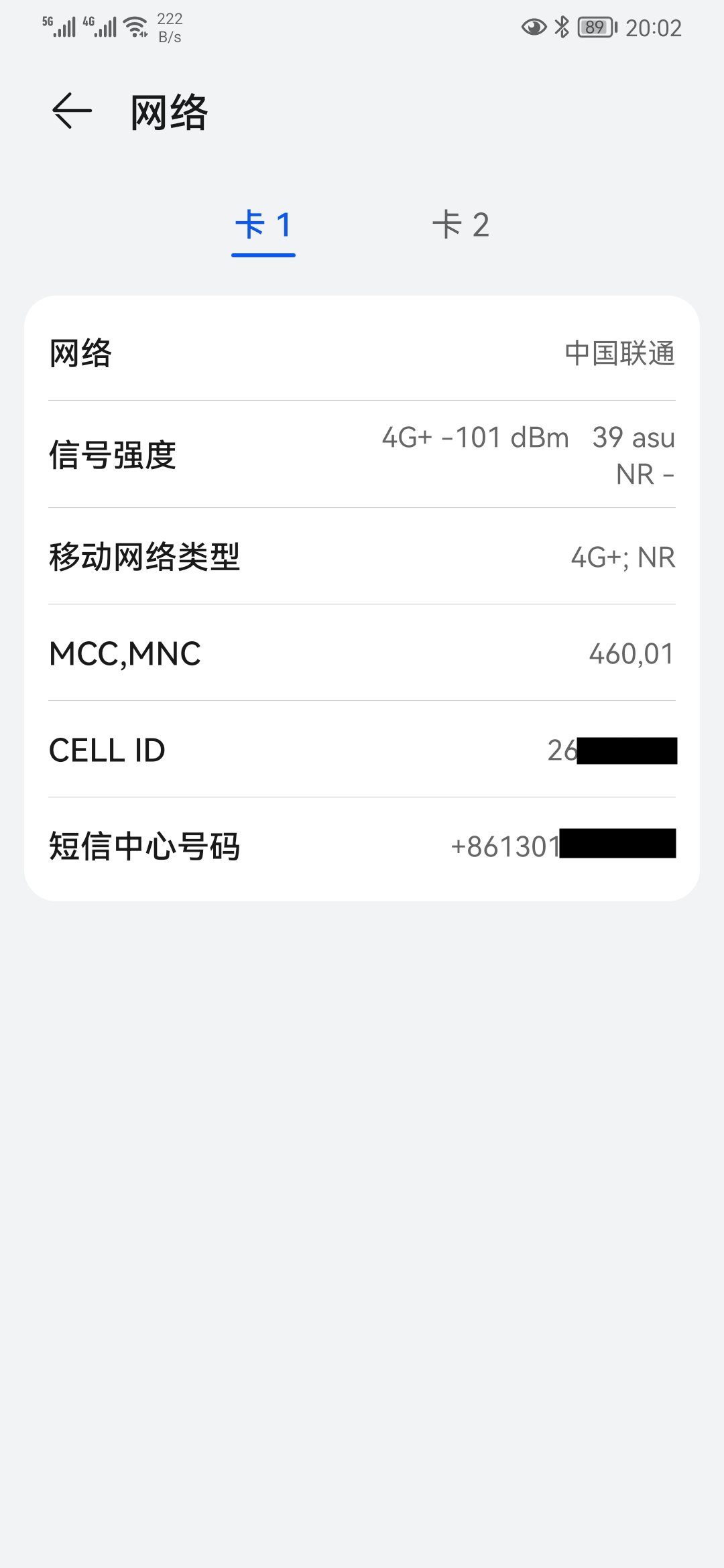Go back from the 网络 page

pos(72,111)
